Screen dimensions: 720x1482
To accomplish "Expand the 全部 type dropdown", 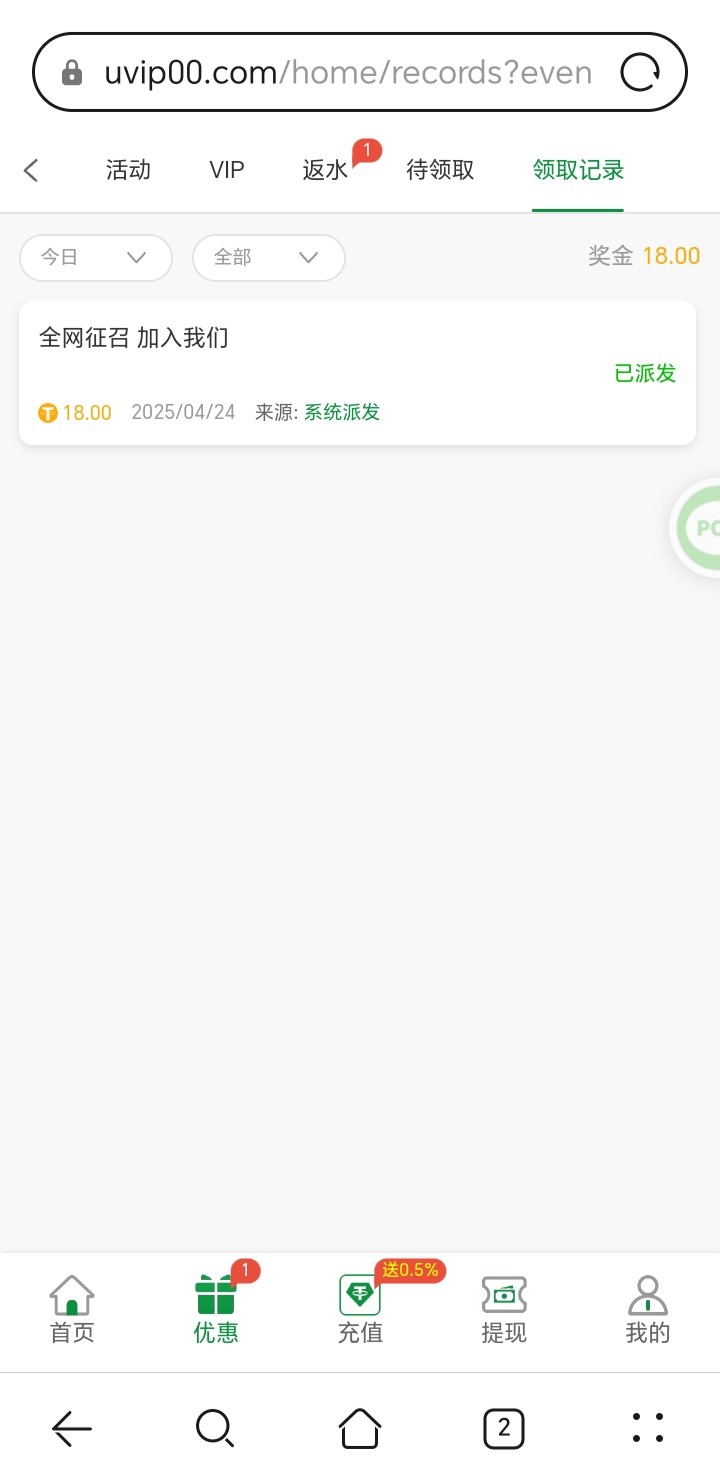I will click(268, 257).
